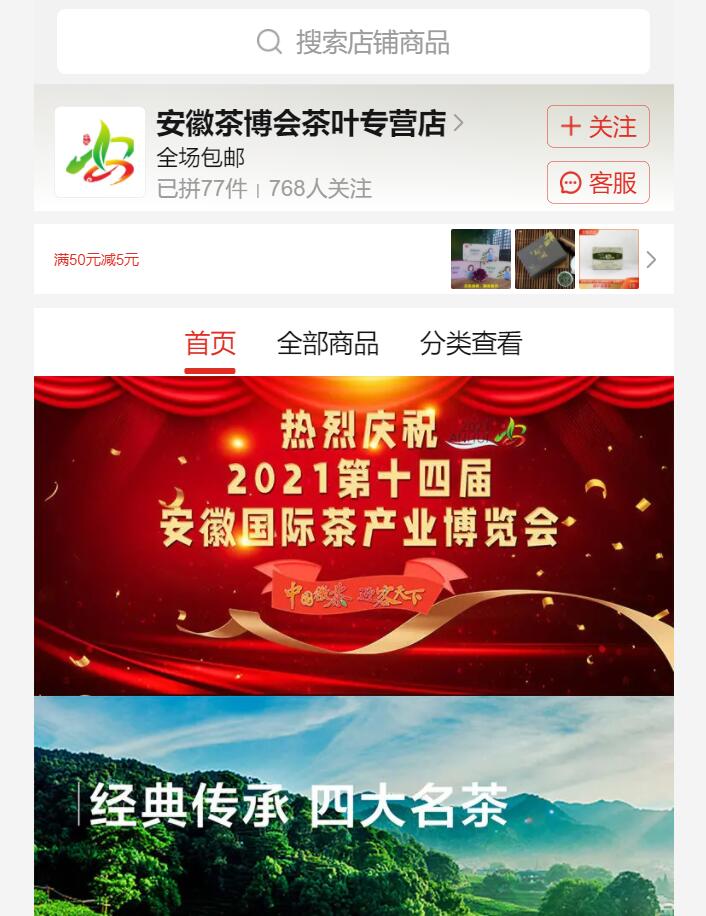Open 安徽茶博会茶叶专营店 store details

(x=309, y=124)
